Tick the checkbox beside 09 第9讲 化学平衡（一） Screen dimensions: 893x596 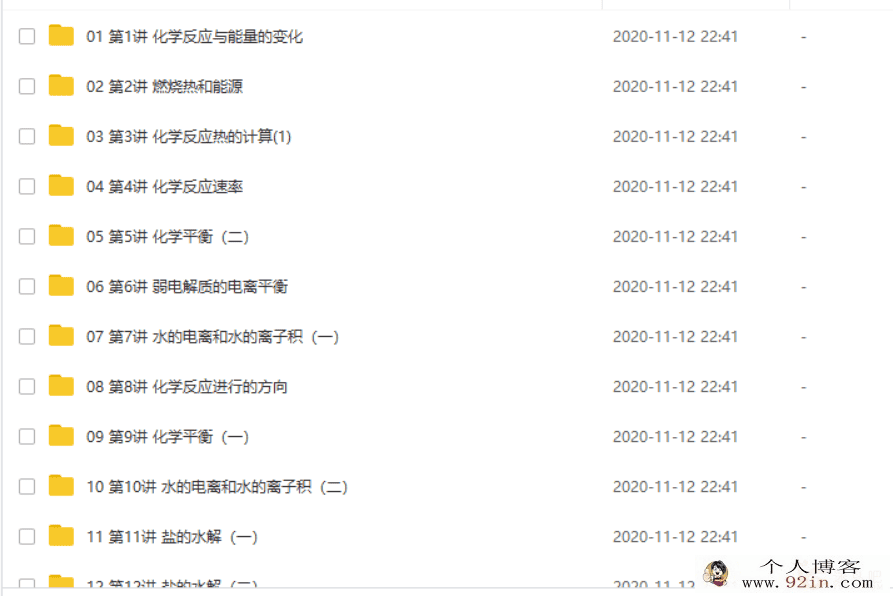pyautogui.click(x=27, y=437)
